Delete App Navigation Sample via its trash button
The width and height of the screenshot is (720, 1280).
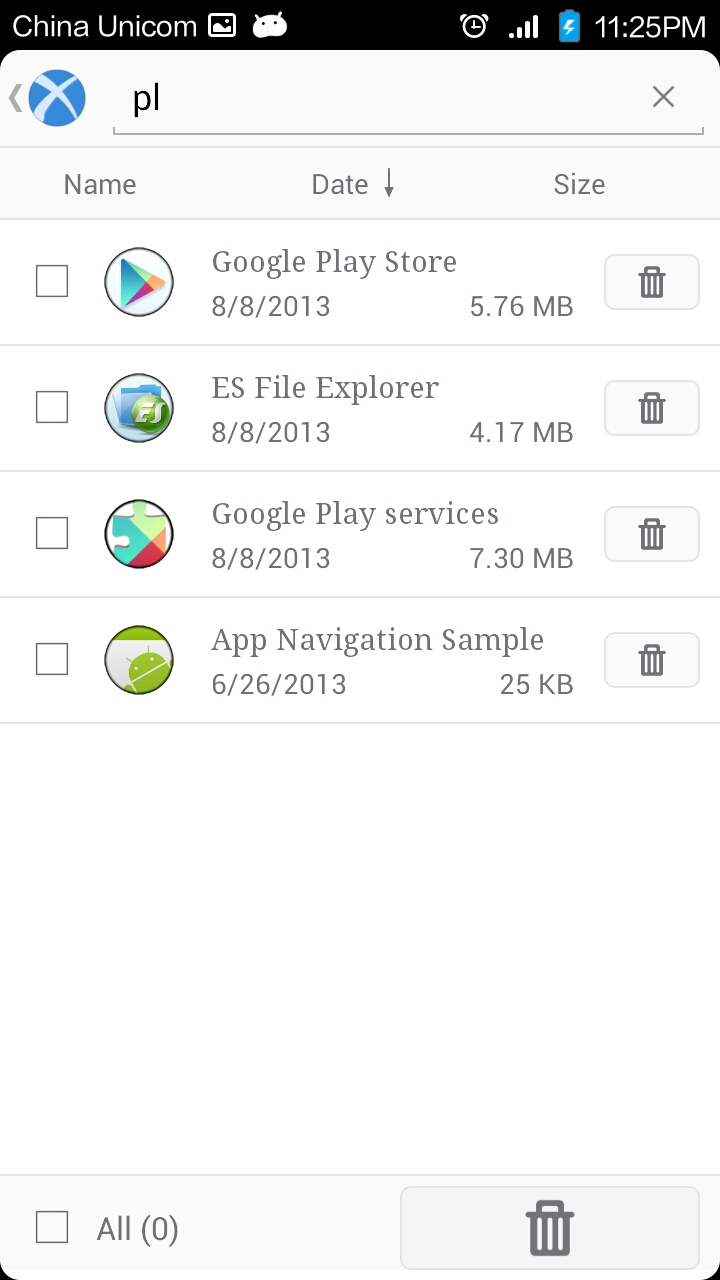[x=651, y=660]
